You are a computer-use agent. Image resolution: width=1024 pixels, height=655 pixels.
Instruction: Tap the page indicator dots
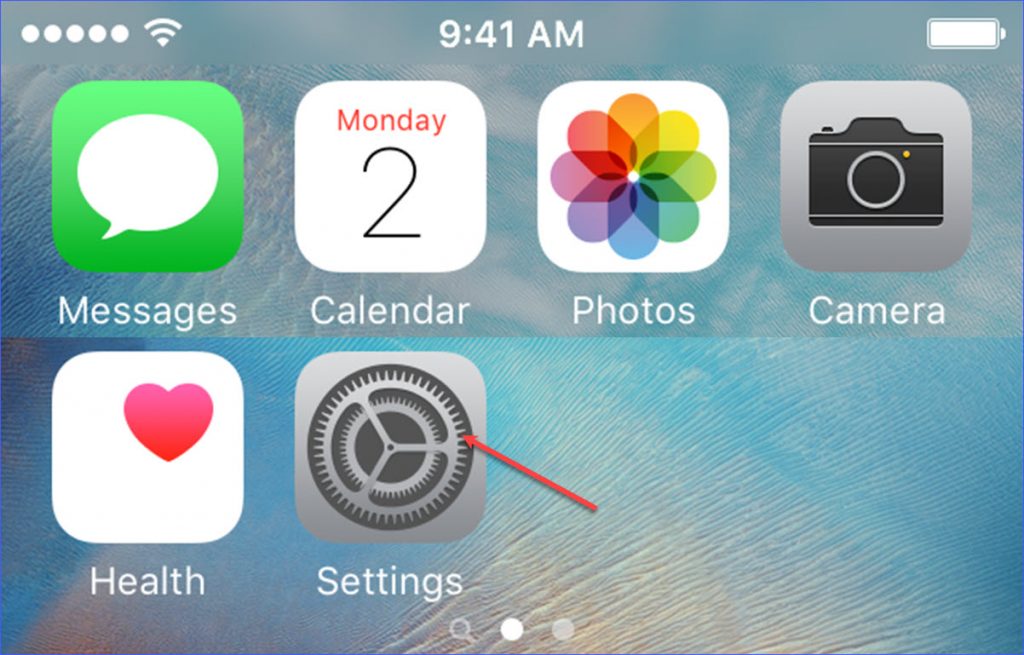pos(513,629)
